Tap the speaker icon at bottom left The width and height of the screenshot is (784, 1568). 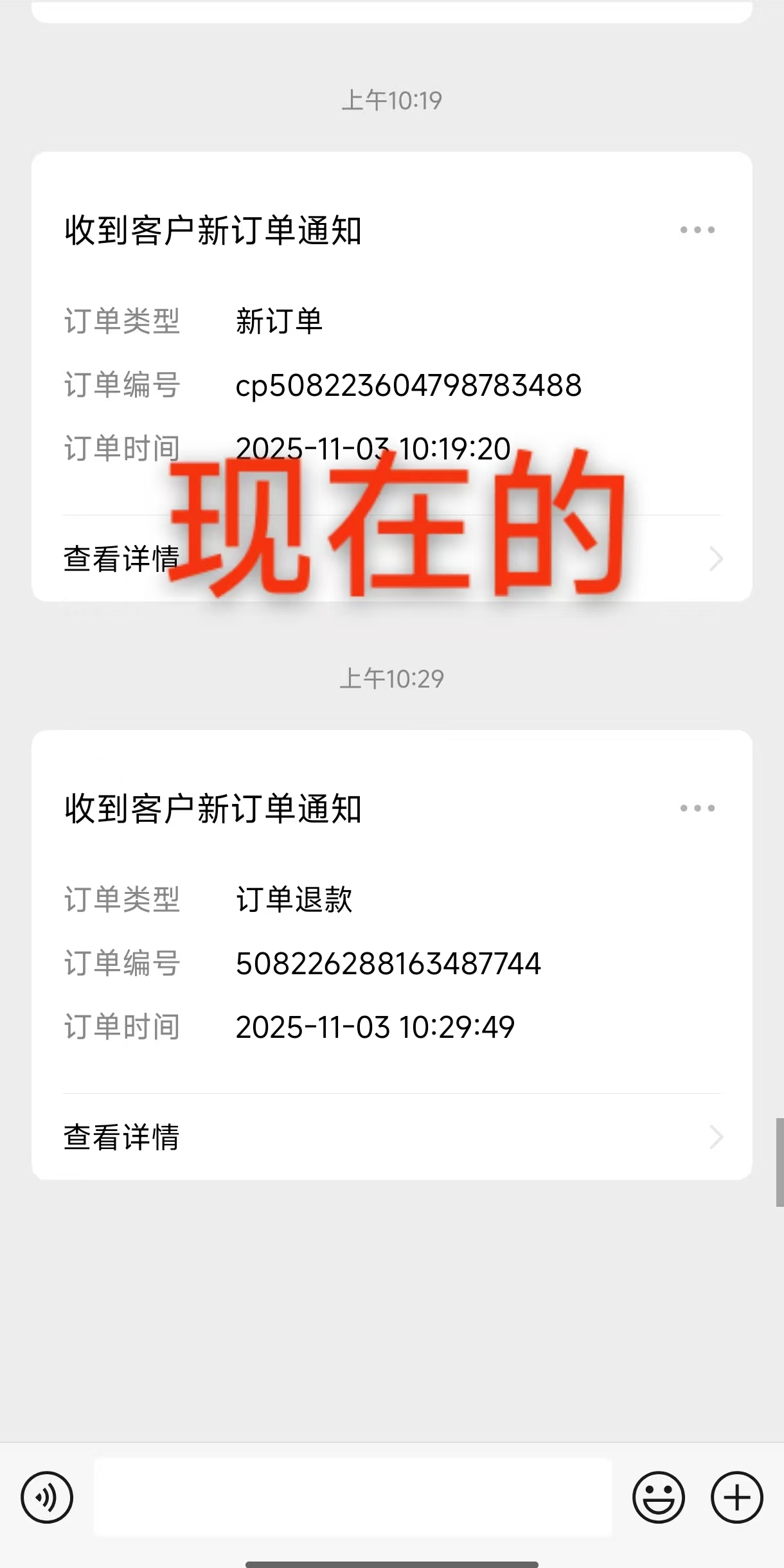click(x=47, y=1497)
